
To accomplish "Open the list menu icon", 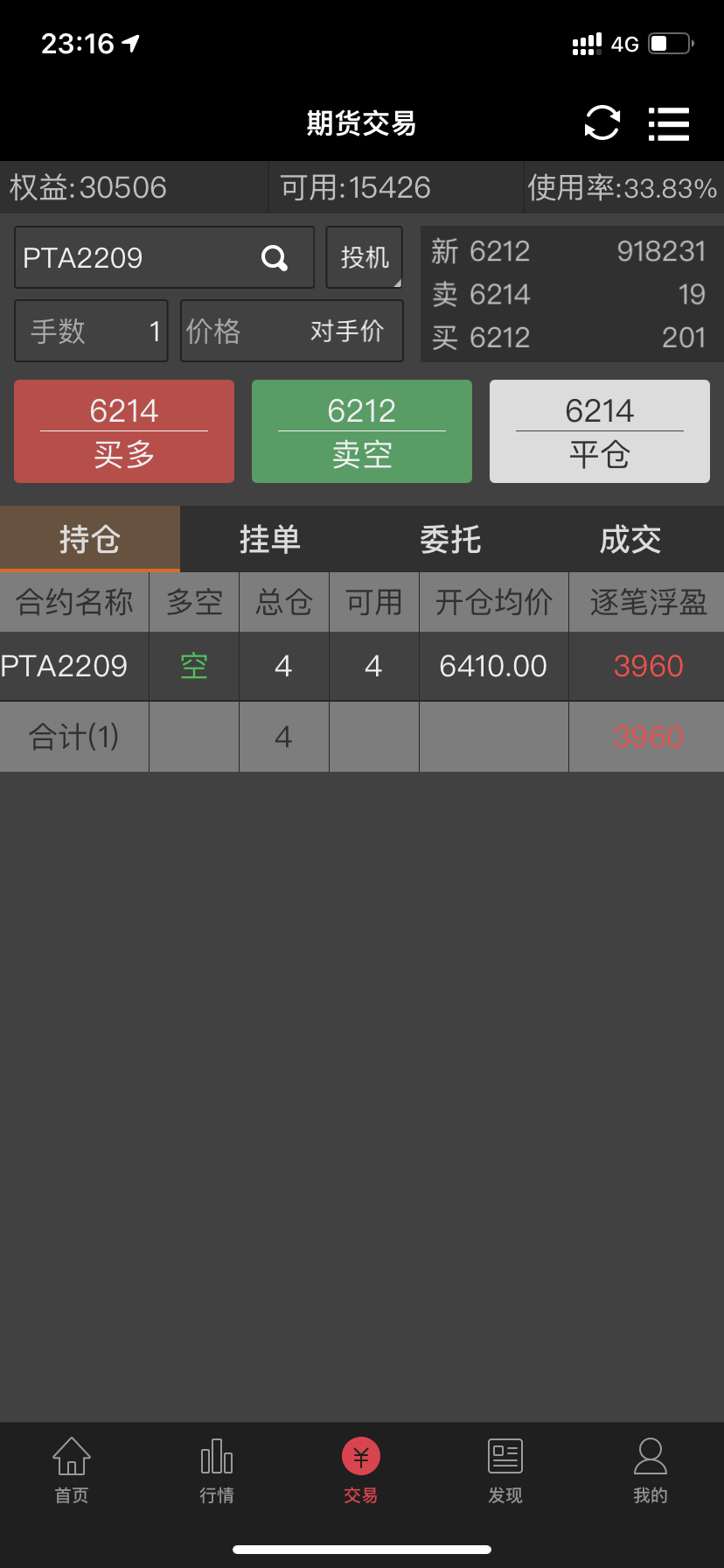I will [669, 123].
